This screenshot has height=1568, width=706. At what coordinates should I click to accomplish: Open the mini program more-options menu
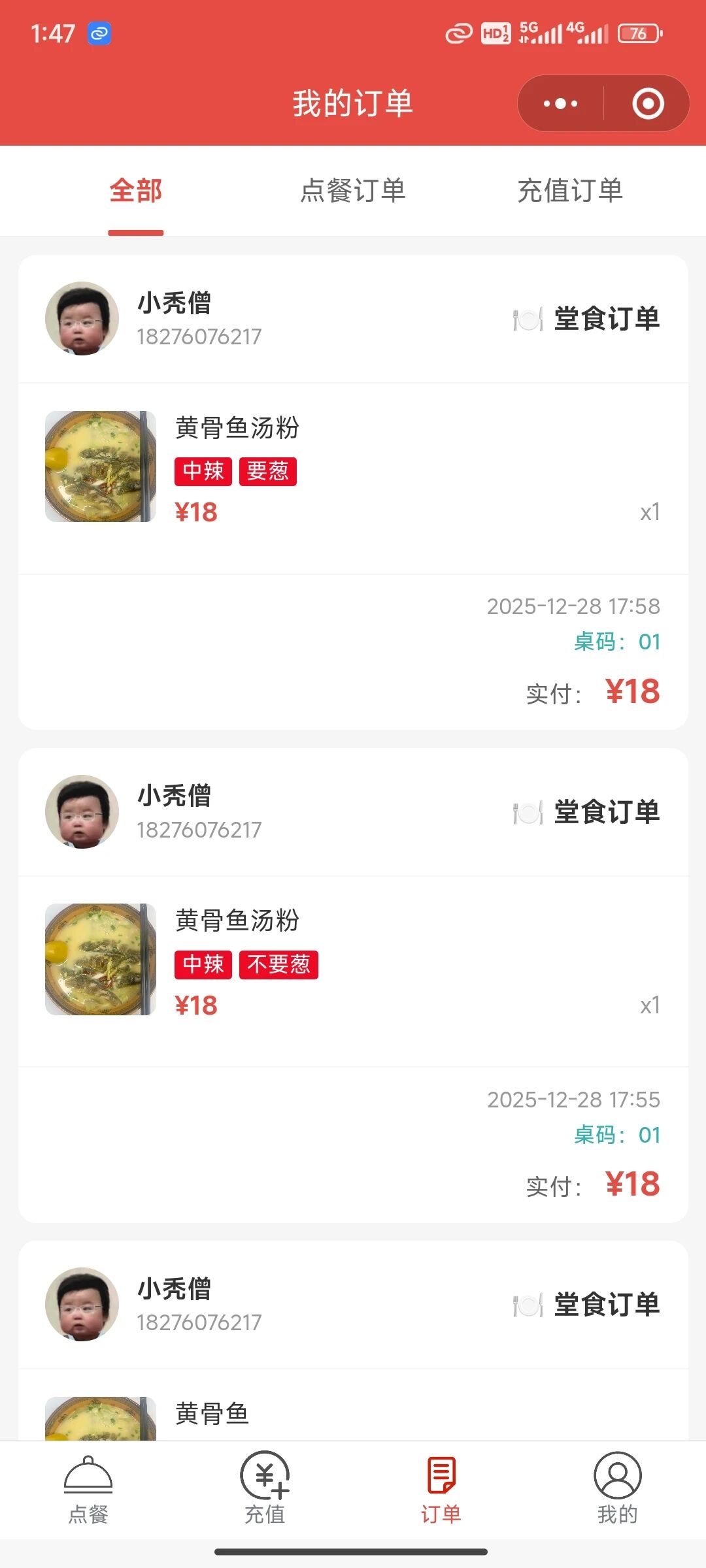coord(561,103)
